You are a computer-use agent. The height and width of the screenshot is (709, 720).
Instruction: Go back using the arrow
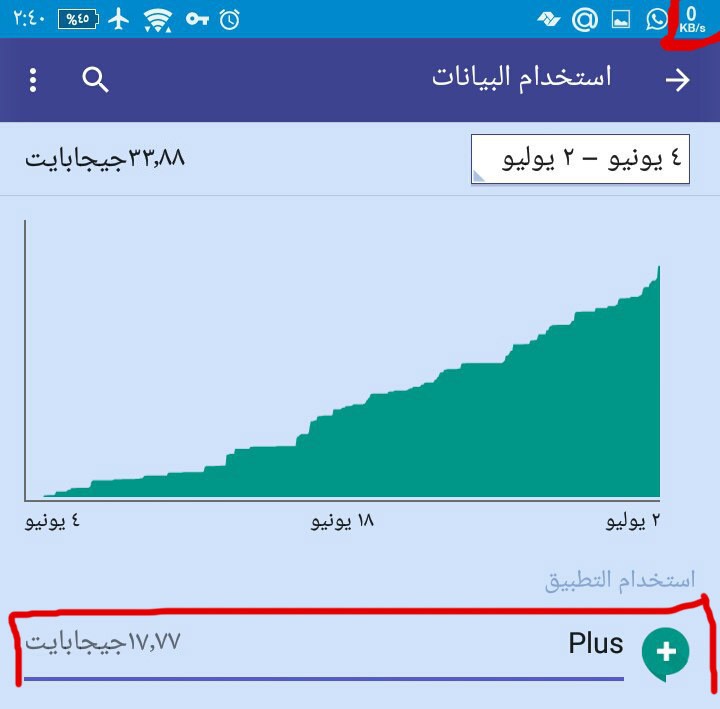[677, 81]
